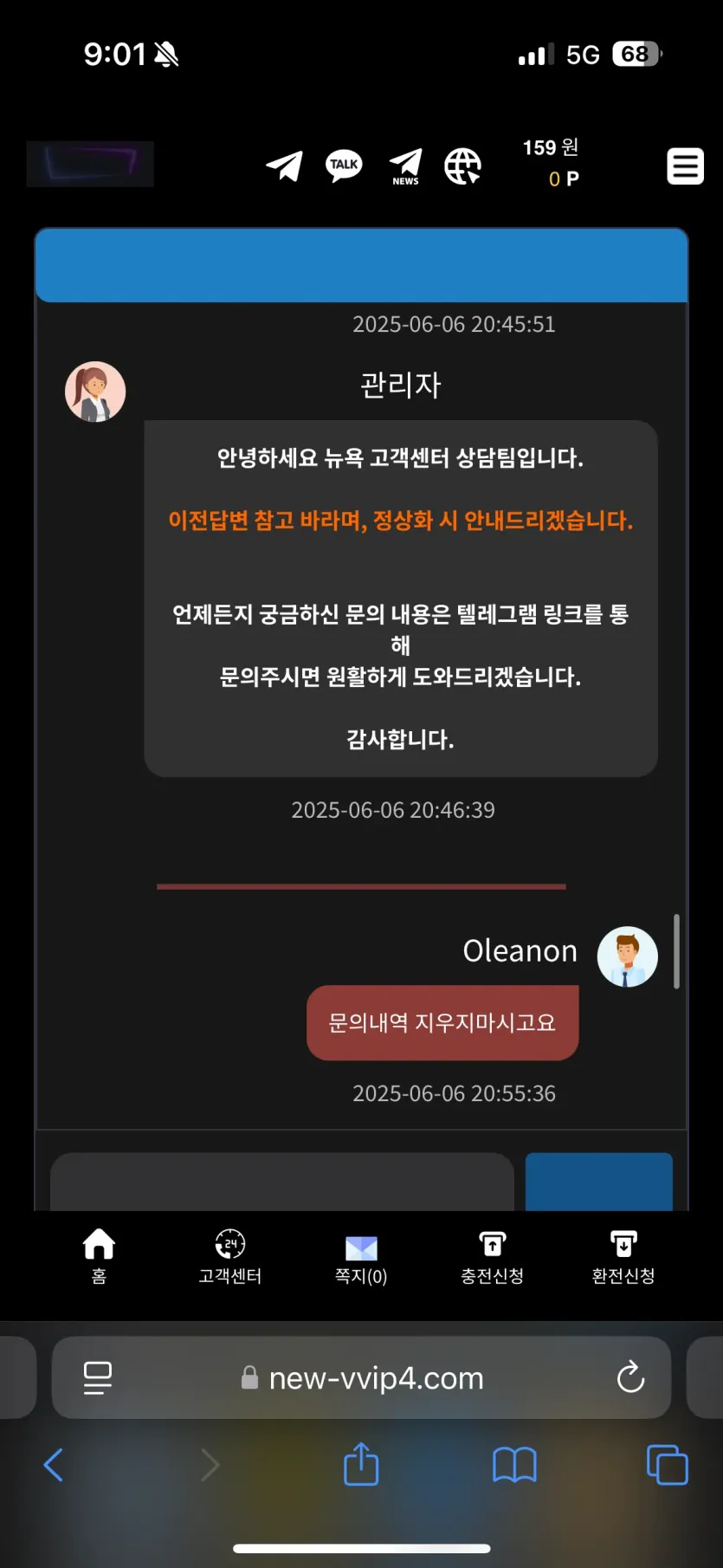Open the 환전신청 tab
The height and width of the screenshot is (1568, 723).
coord(623,1256)
